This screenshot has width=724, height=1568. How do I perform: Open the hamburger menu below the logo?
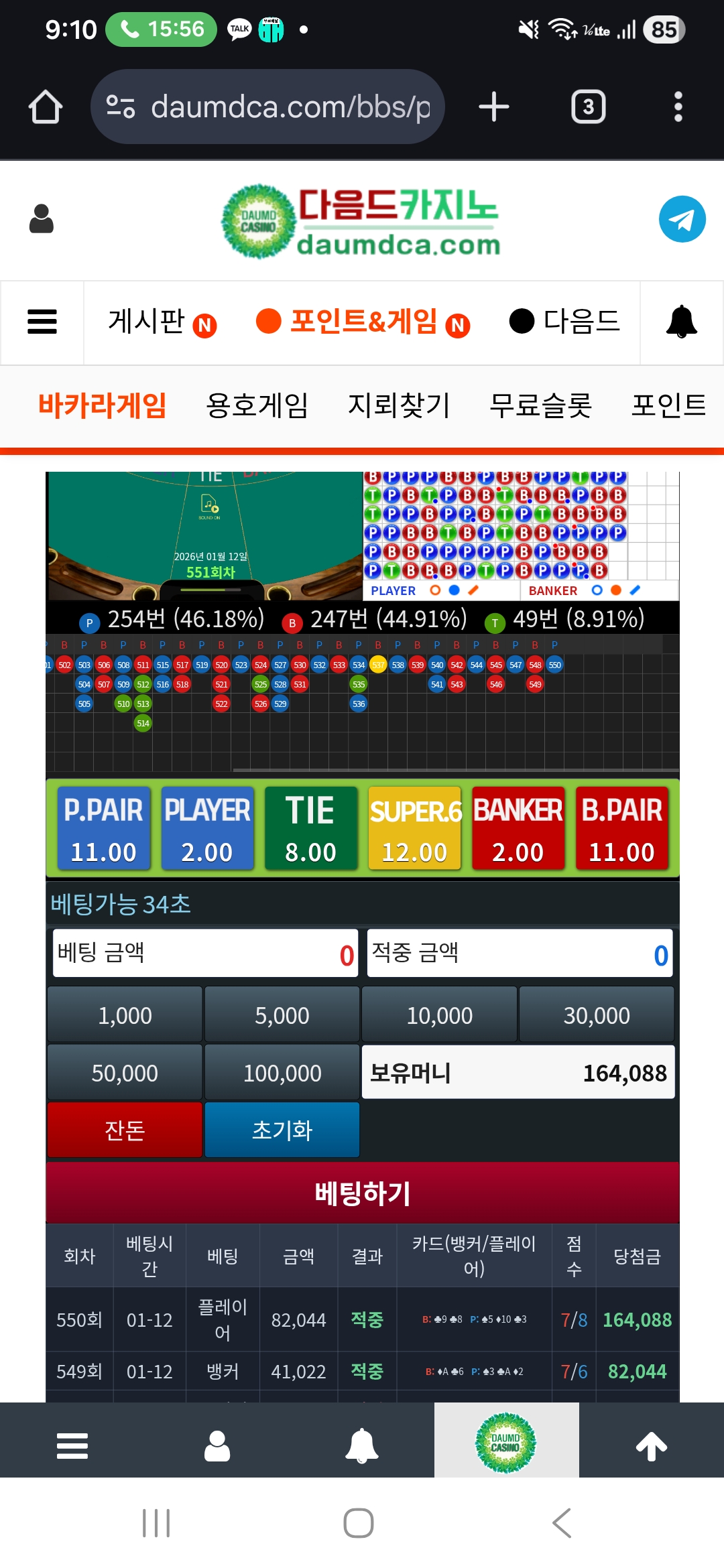(x=42, y=322)
